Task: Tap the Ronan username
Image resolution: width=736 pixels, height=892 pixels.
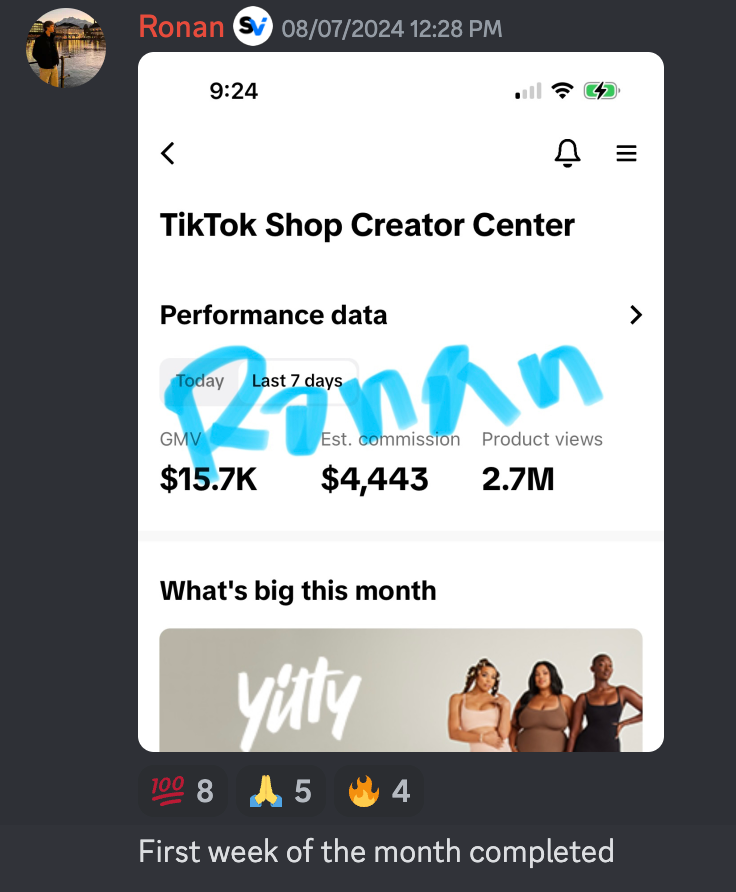Action: pos(181,27)
